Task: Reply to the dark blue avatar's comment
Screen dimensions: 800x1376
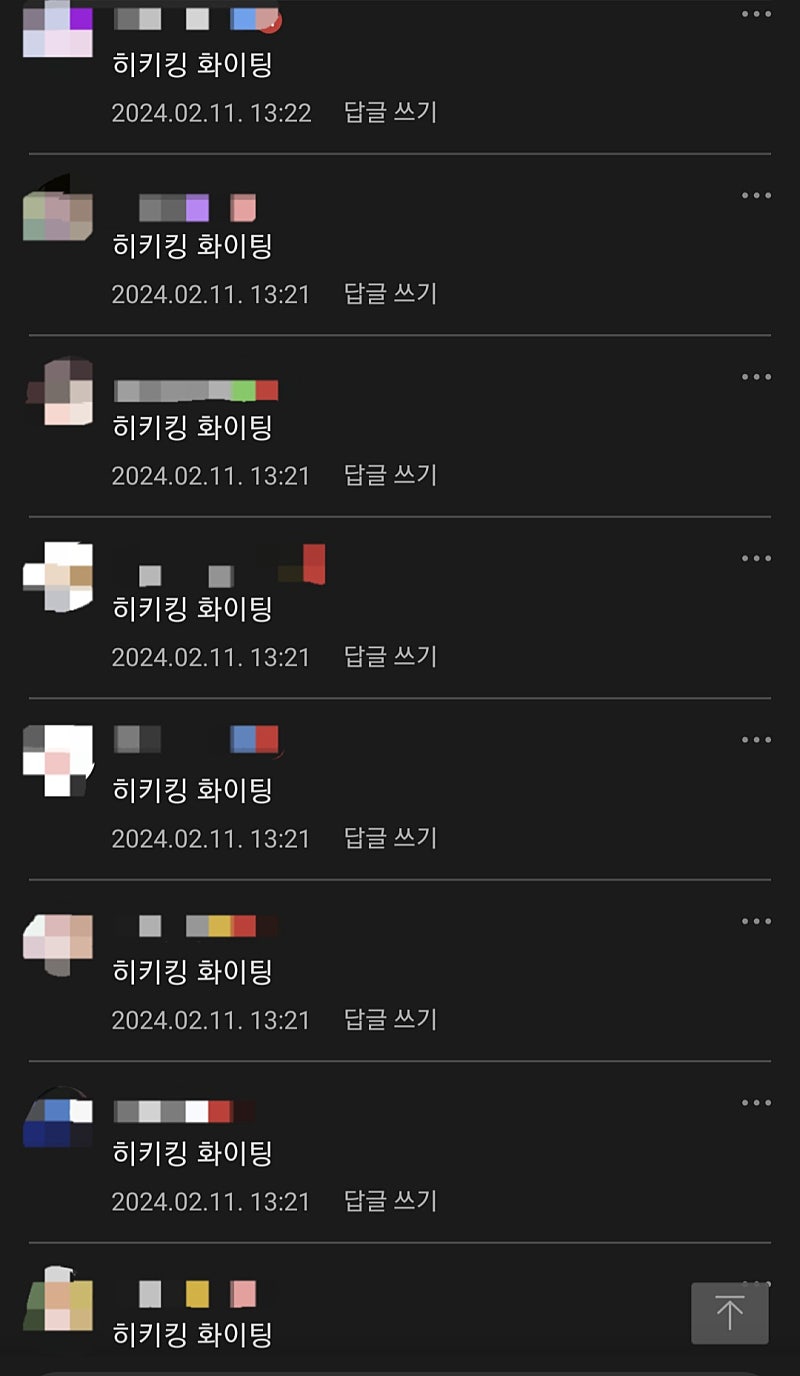Action: tap(391, 1200)
